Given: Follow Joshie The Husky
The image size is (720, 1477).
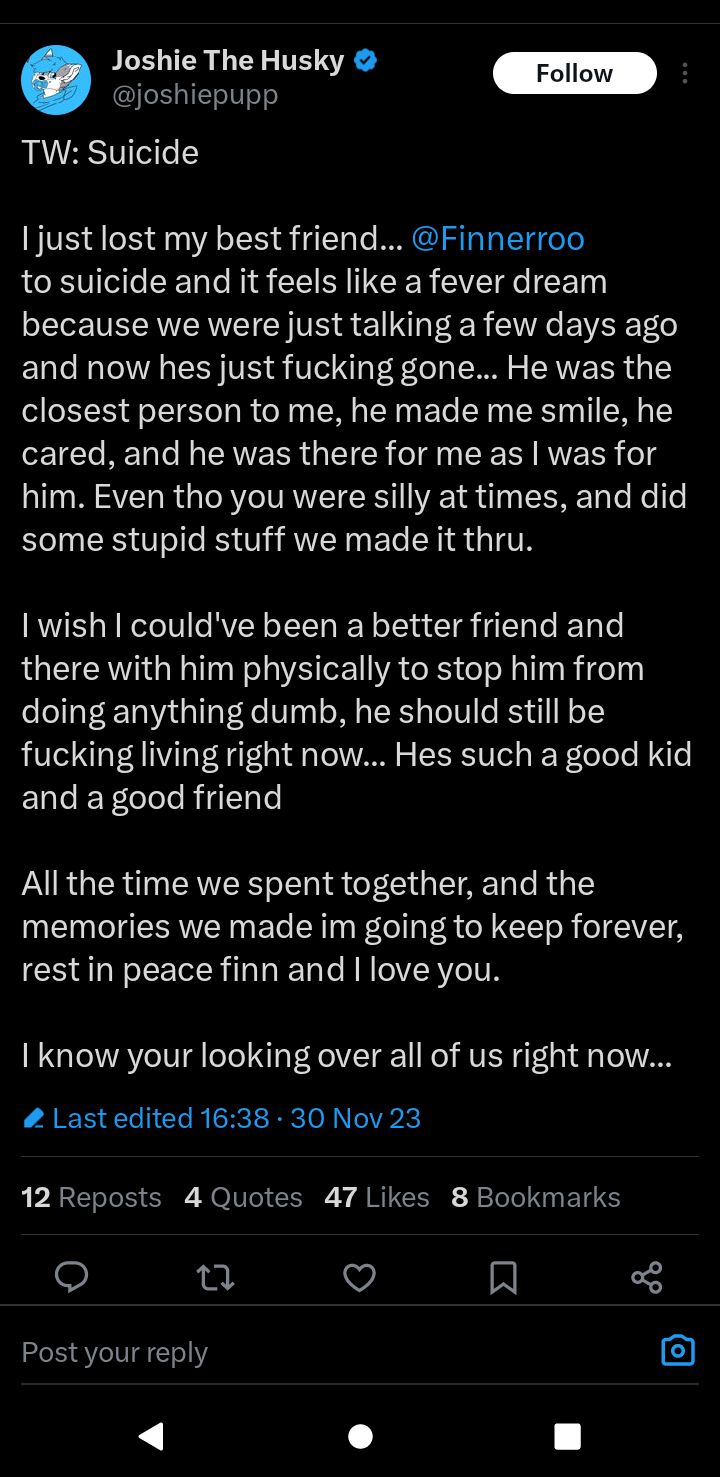Looking at the screenshot, I should click(x=574, y=73).
